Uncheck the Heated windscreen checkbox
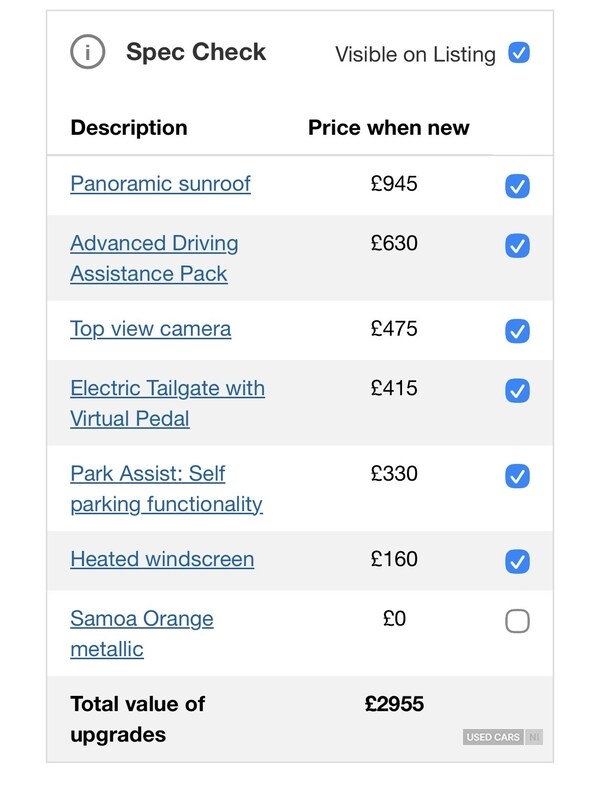Viewport: 600px width, 792px height. click(517, 561)
